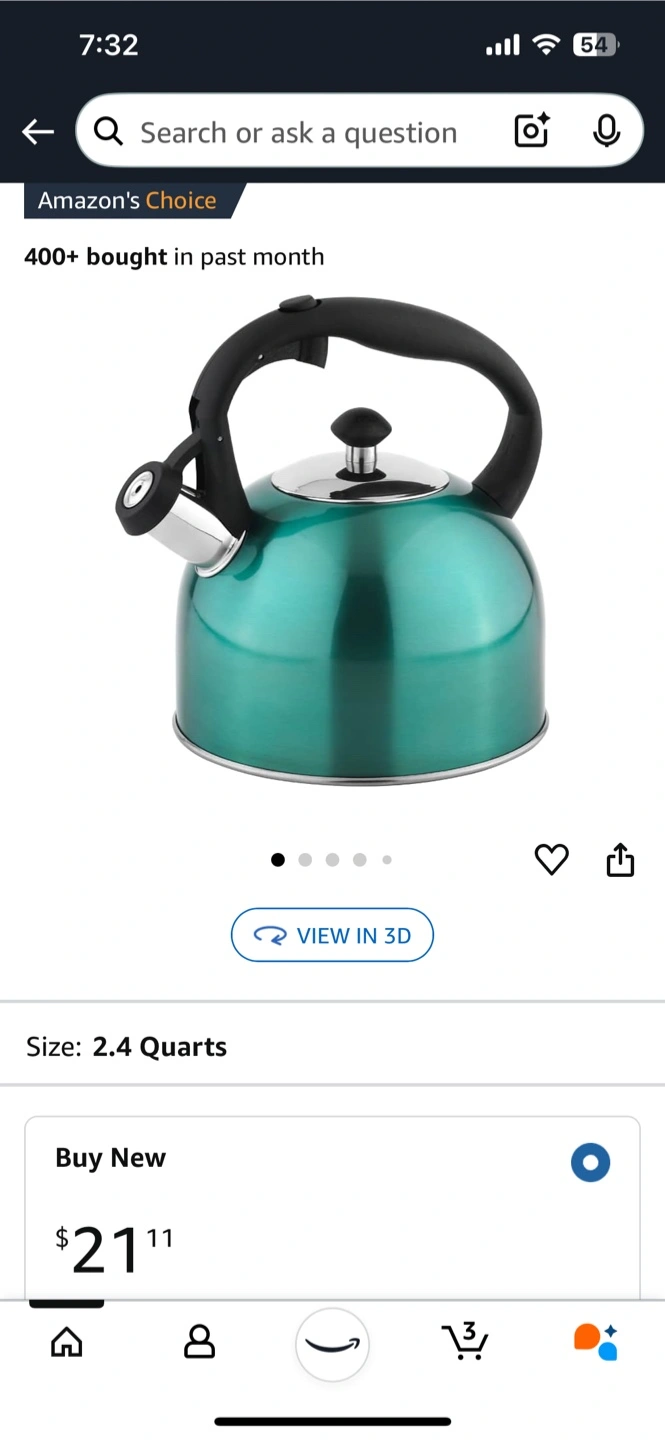This screenshot has height=1440, width=665.
Task: Tap the image carousel page indicator dots
Action: pyautogui.click(x=332, y=859)
